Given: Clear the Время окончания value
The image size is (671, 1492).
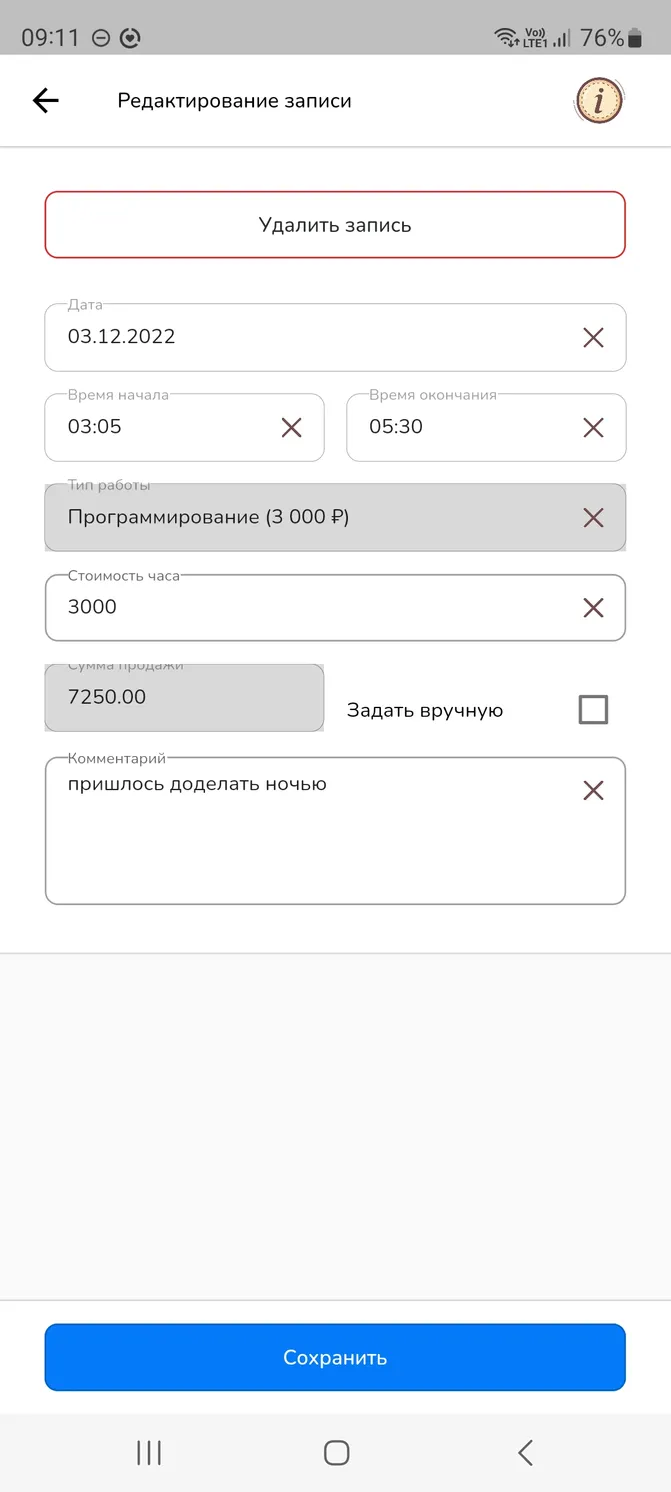Looking at the screenshot, I should pos(593,428).
